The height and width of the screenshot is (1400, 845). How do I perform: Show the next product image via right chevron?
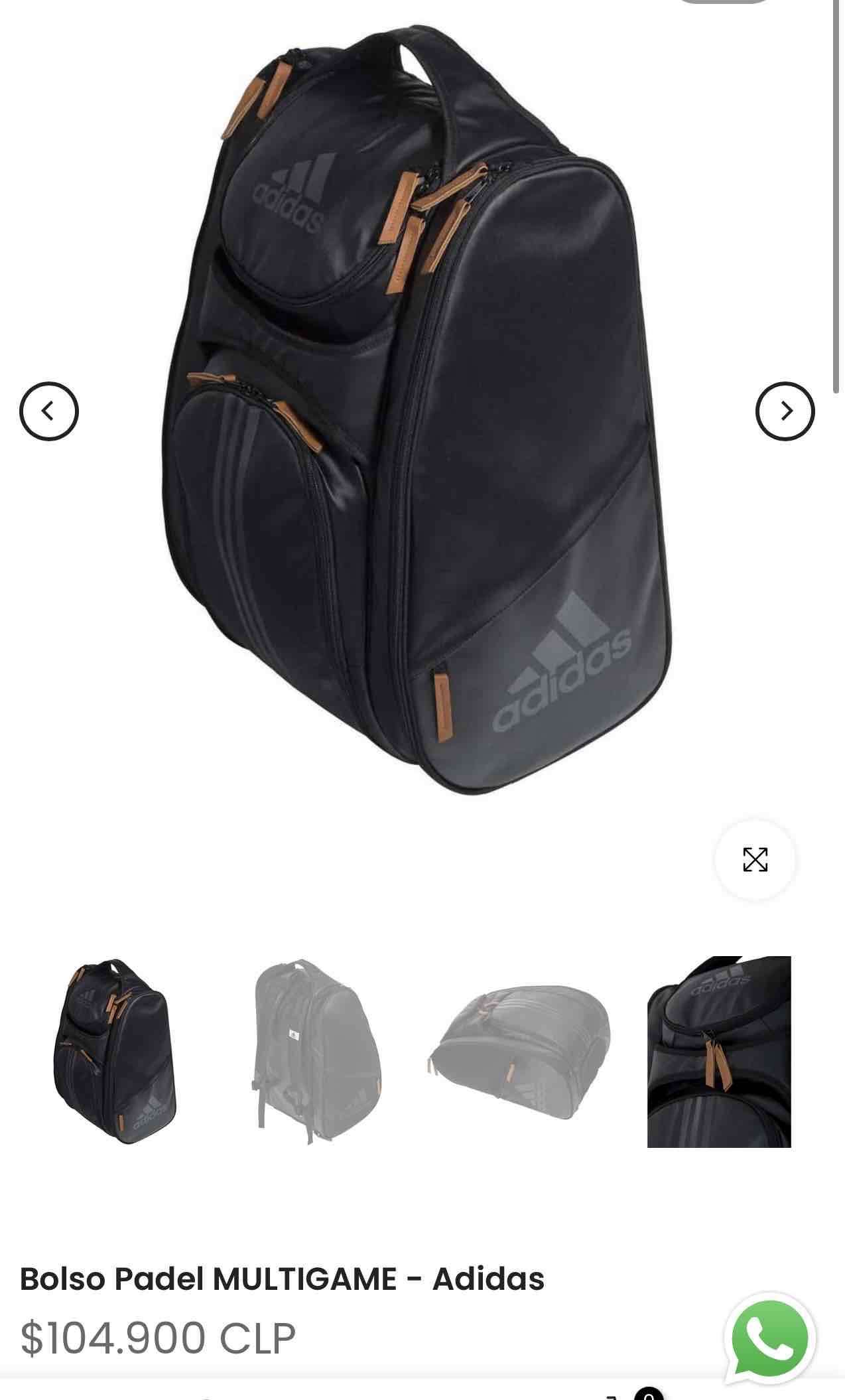click(x=787, y=411)
